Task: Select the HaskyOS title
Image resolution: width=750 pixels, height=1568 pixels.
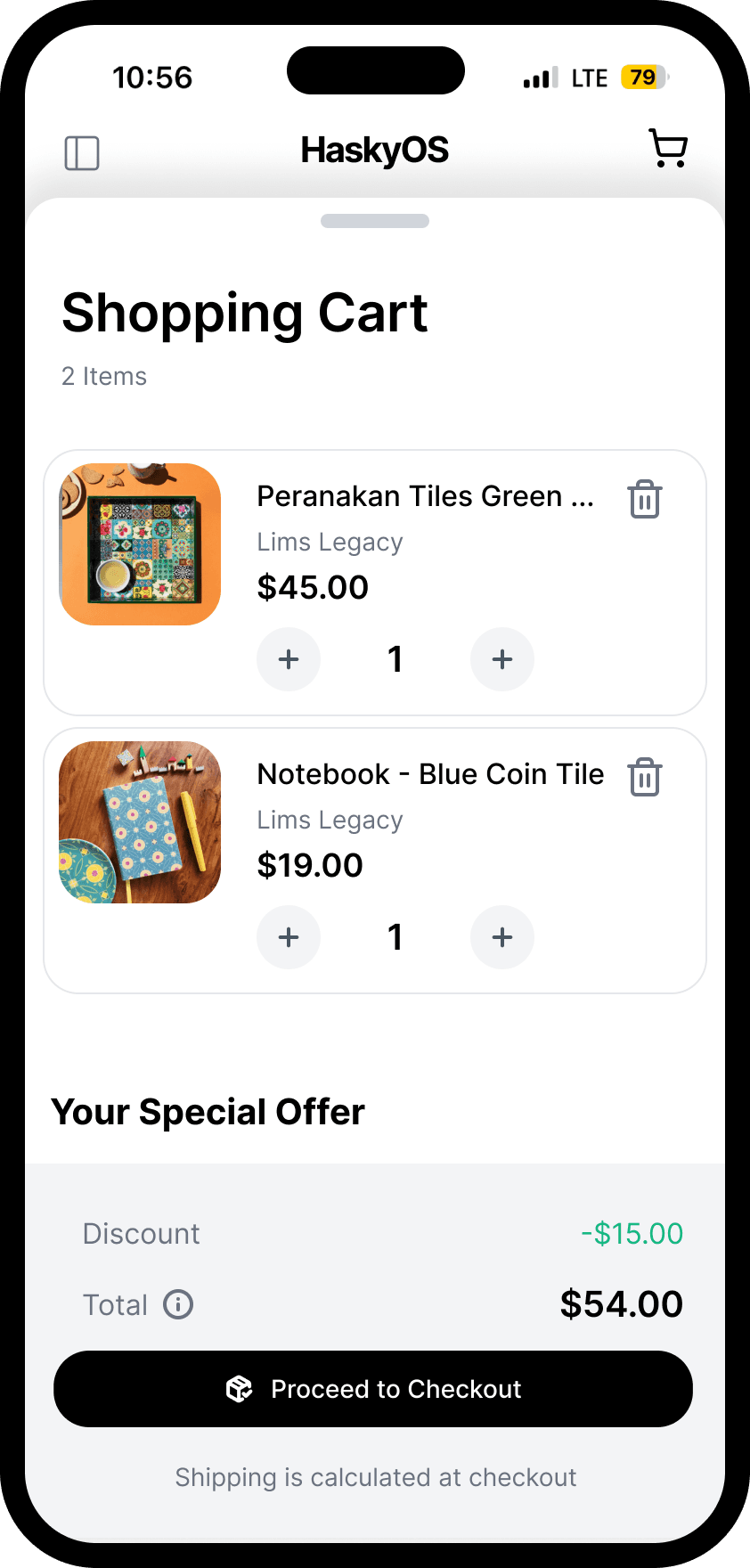Action: (375, 150)
